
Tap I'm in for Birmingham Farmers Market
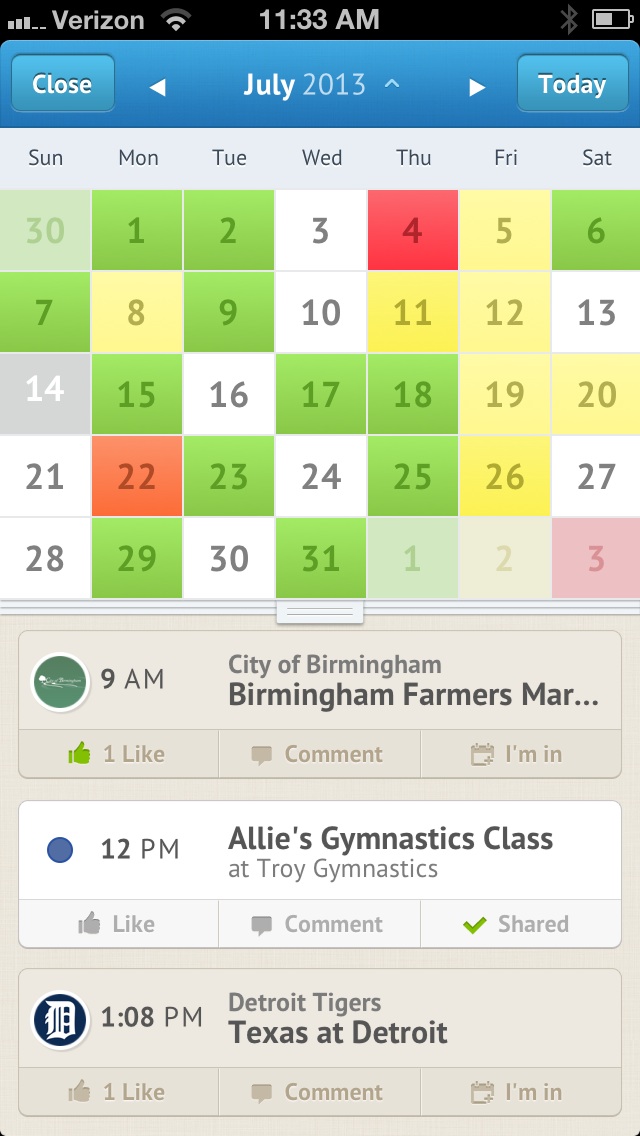(x=520, y=753)
